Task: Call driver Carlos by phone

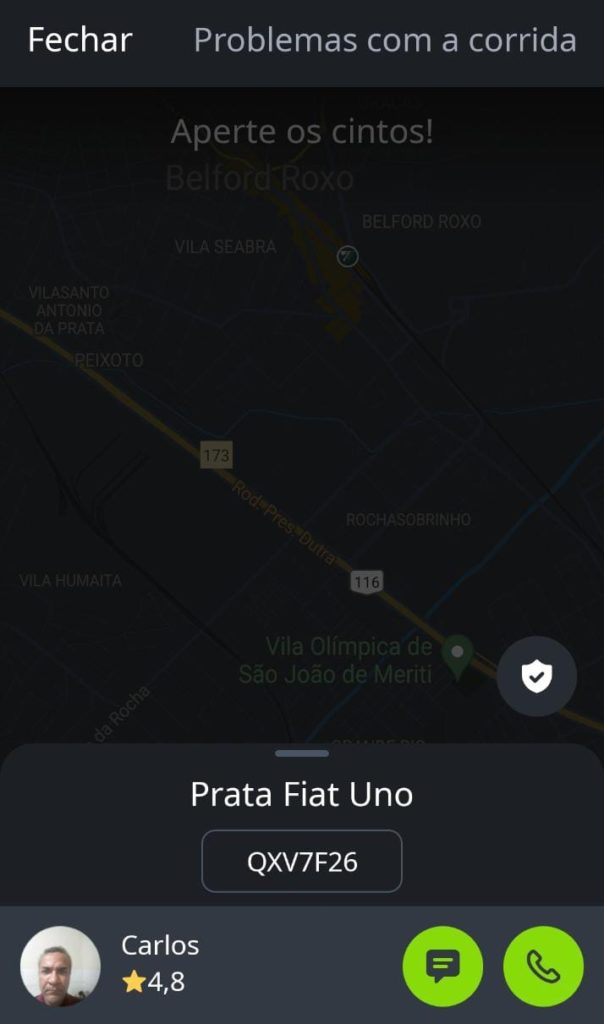Action: point(543,966)
